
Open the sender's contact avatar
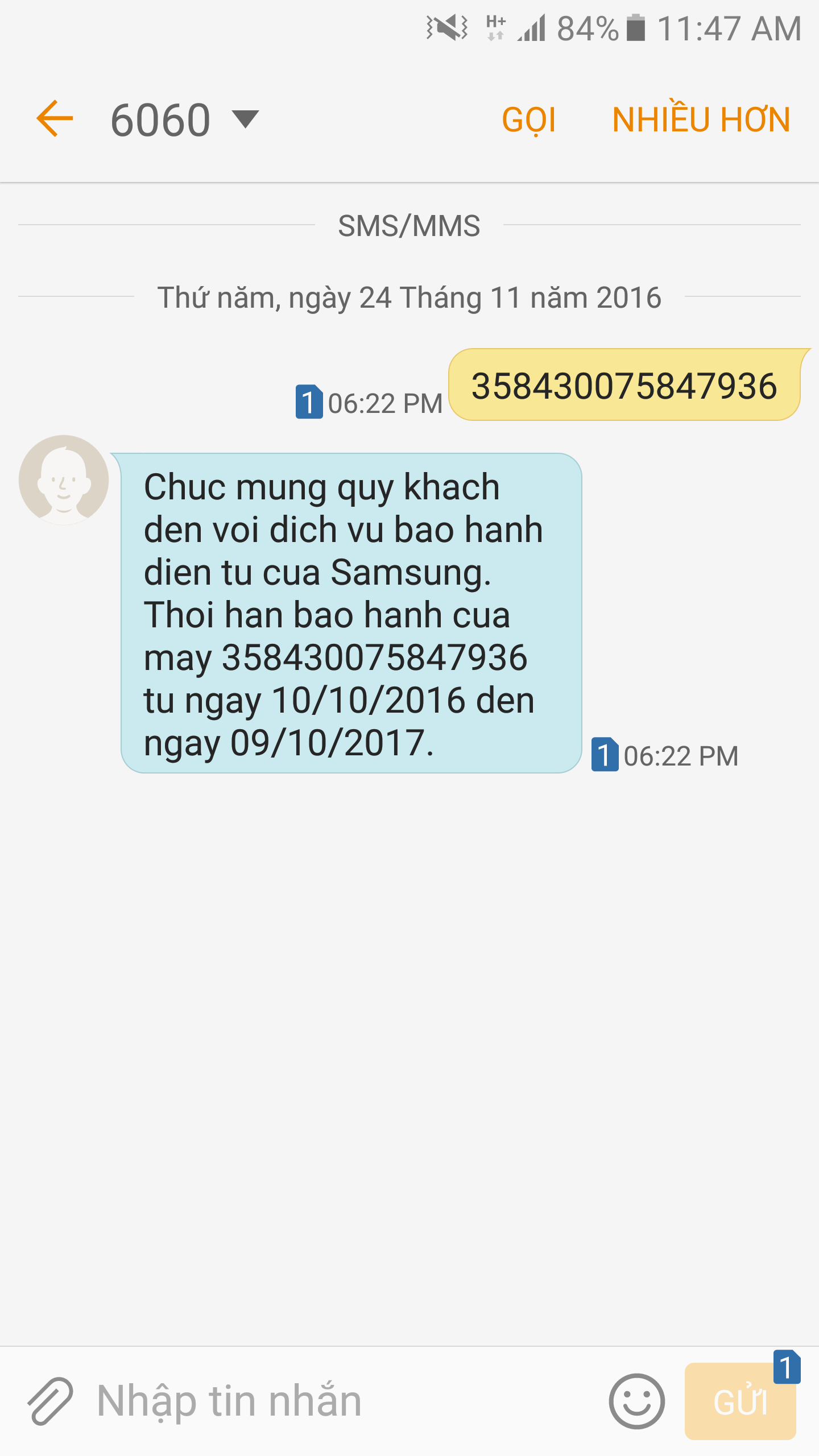point(64,479)
